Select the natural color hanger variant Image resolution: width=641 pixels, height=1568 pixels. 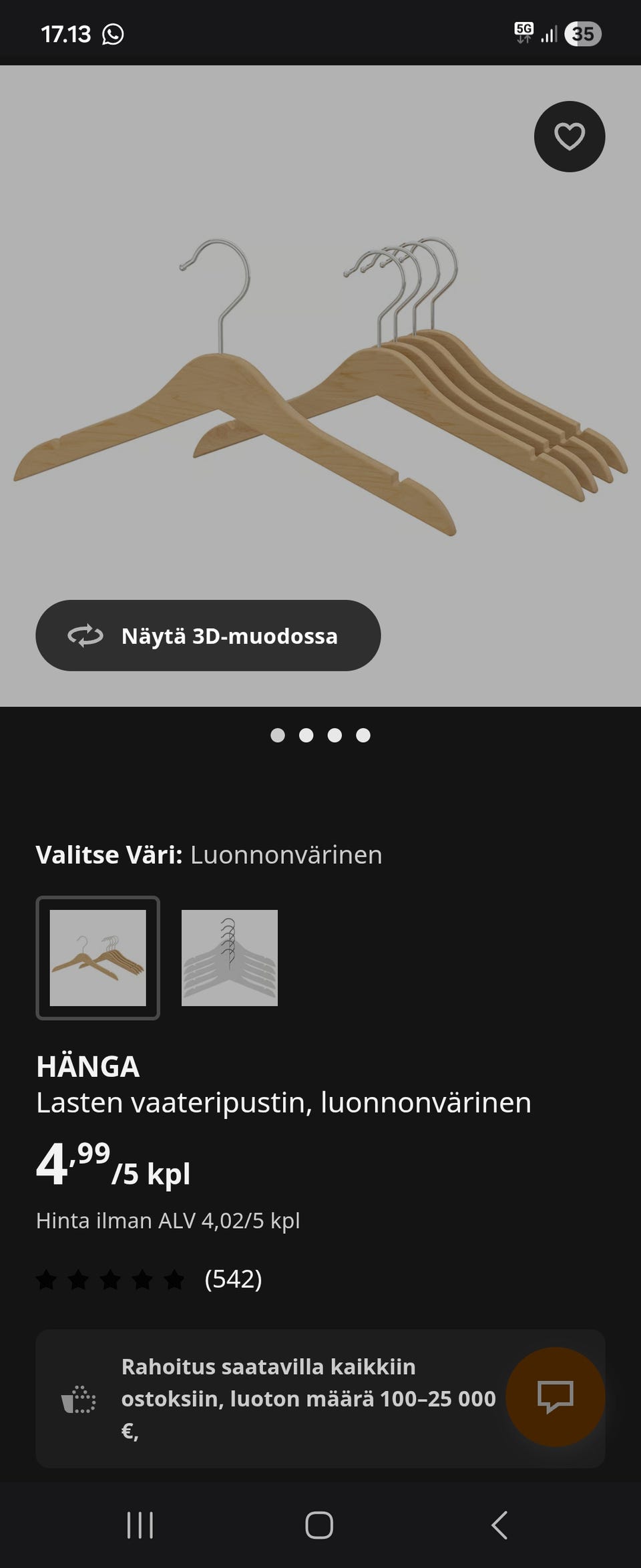pyautogui.click(x=99, y=956)
